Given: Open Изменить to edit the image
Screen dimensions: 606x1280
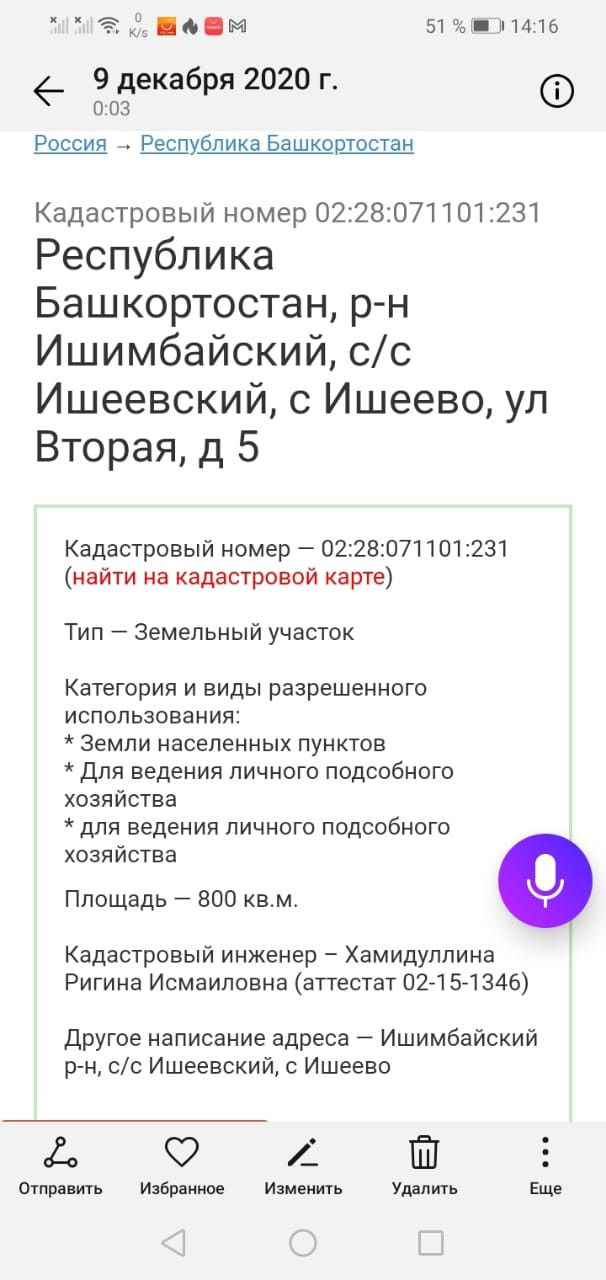Looking at the screenshot, I should pos(303,1165).
